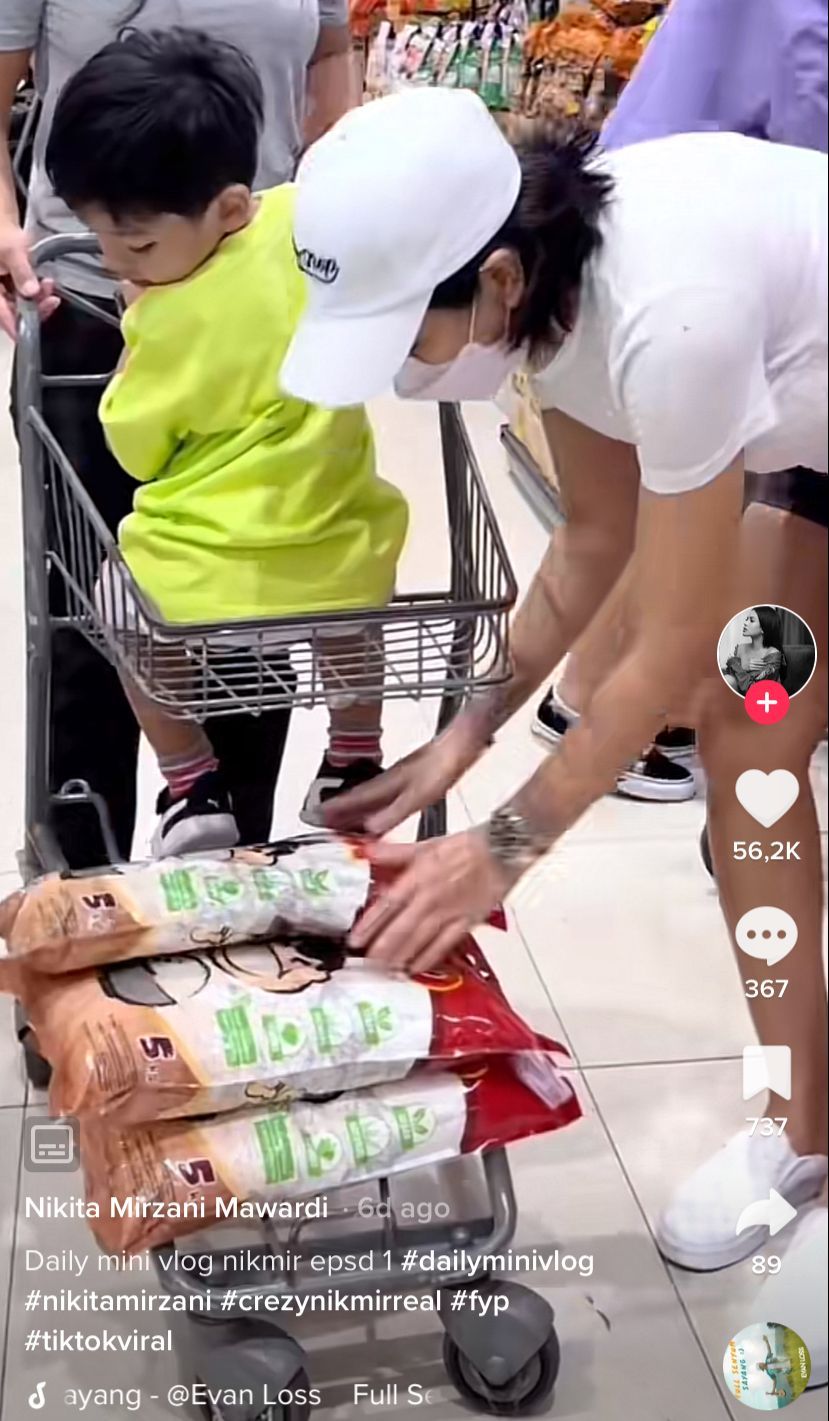
Task: Open the spinning sound disc
Action: click(766, 1365)
